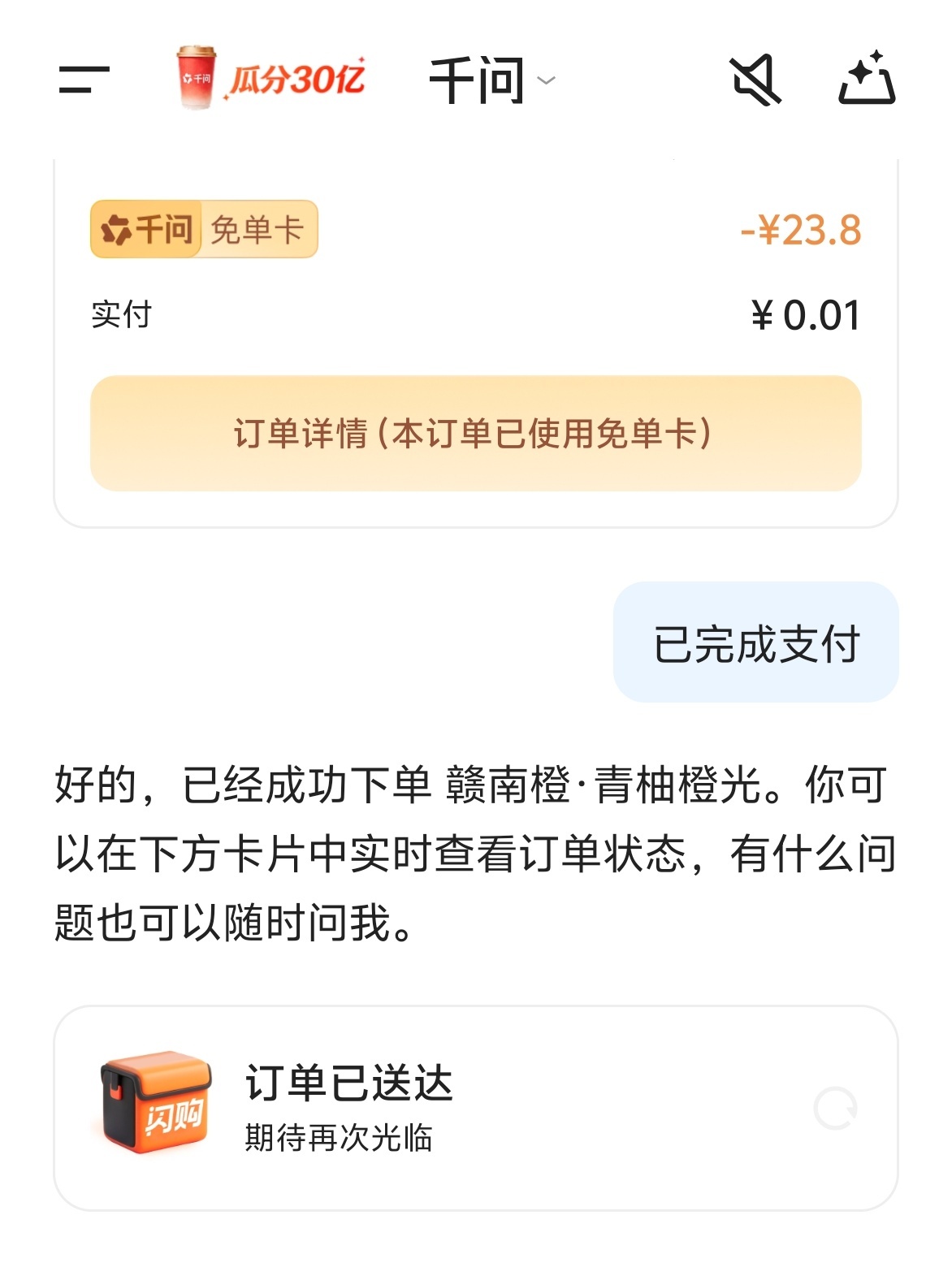Open 订单详情 to view order details
The image size is (952, 1267).
(475, 433)
